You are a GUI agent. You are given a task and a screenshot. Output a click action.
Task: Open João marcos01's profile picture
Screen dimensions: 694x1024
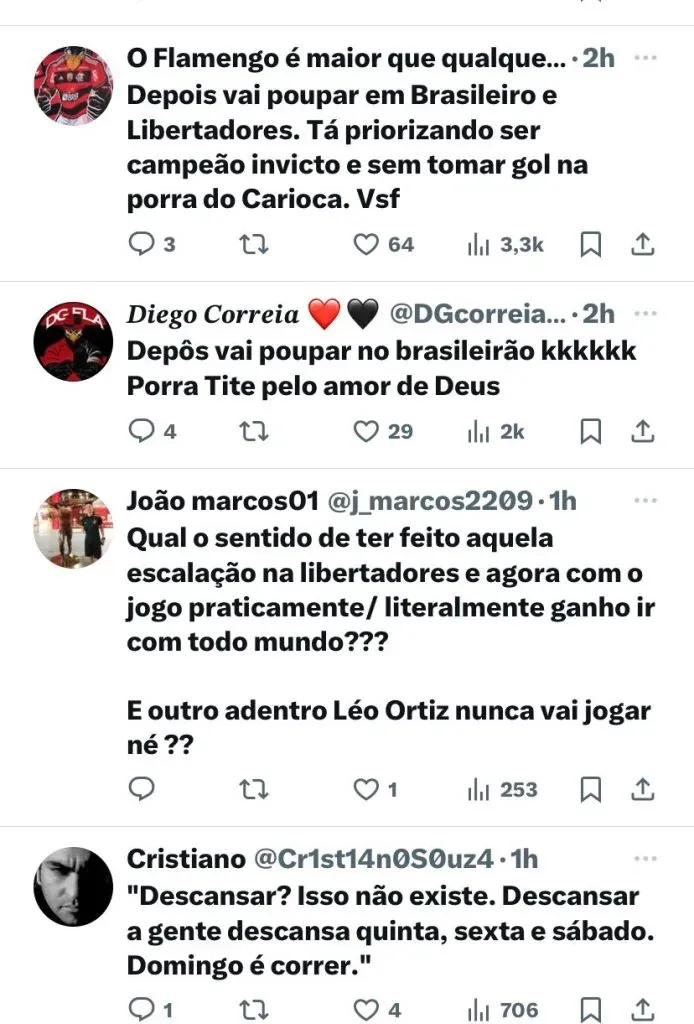coord(73,528)
